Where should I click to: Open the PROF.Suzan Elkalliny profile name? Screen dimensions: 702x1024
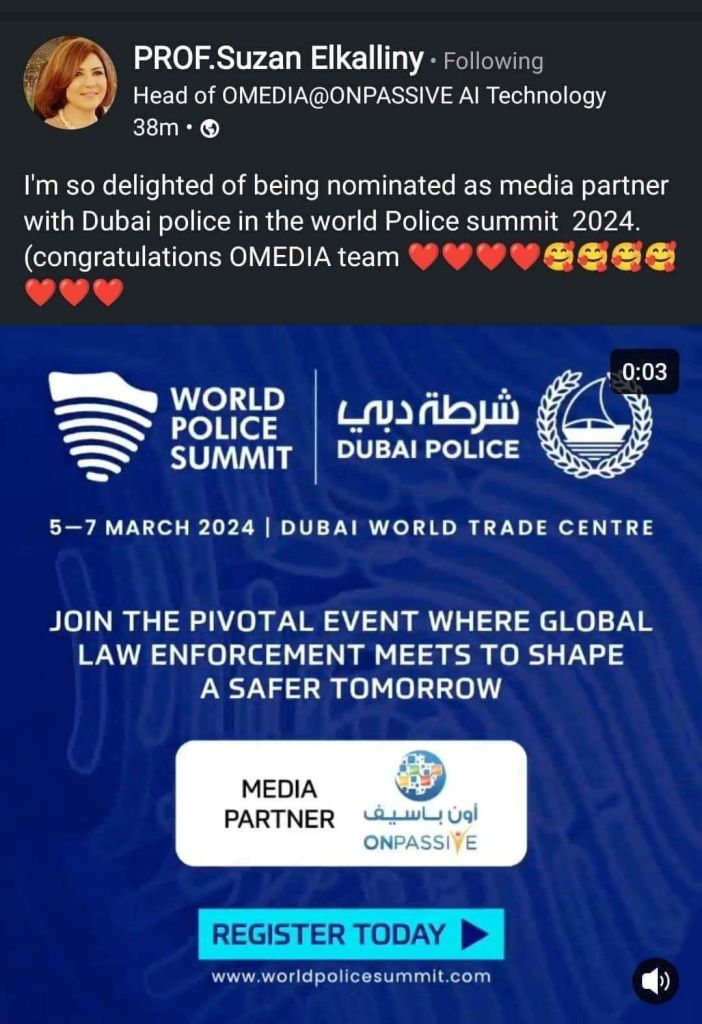(278, 60)
